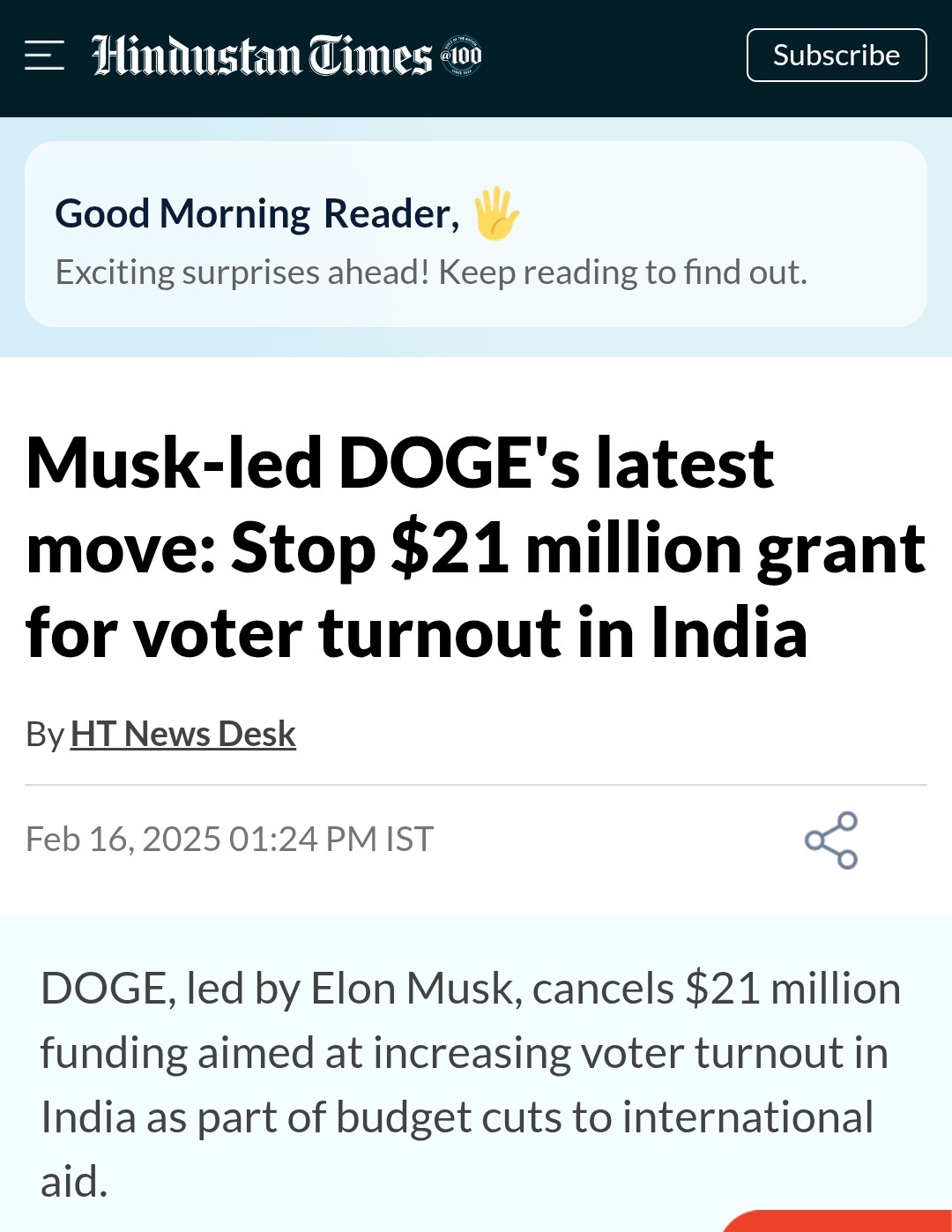Tap the Subscribe button

836,56
